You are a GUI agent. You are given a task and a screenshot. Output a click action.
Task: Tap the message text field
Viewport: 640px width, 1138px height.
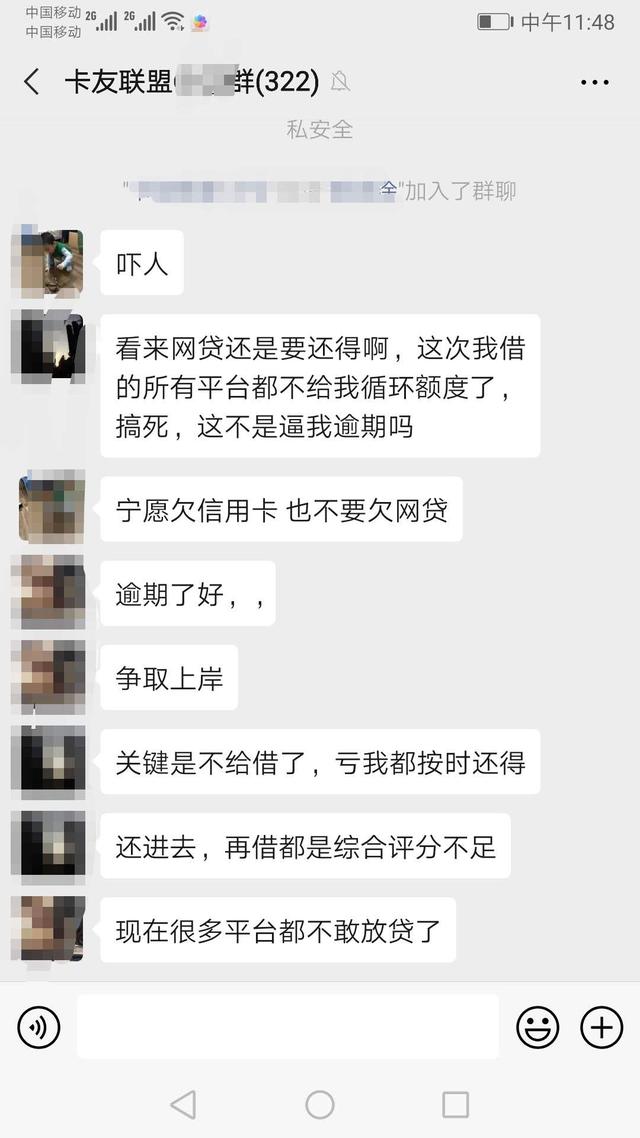click(287, 1027)
